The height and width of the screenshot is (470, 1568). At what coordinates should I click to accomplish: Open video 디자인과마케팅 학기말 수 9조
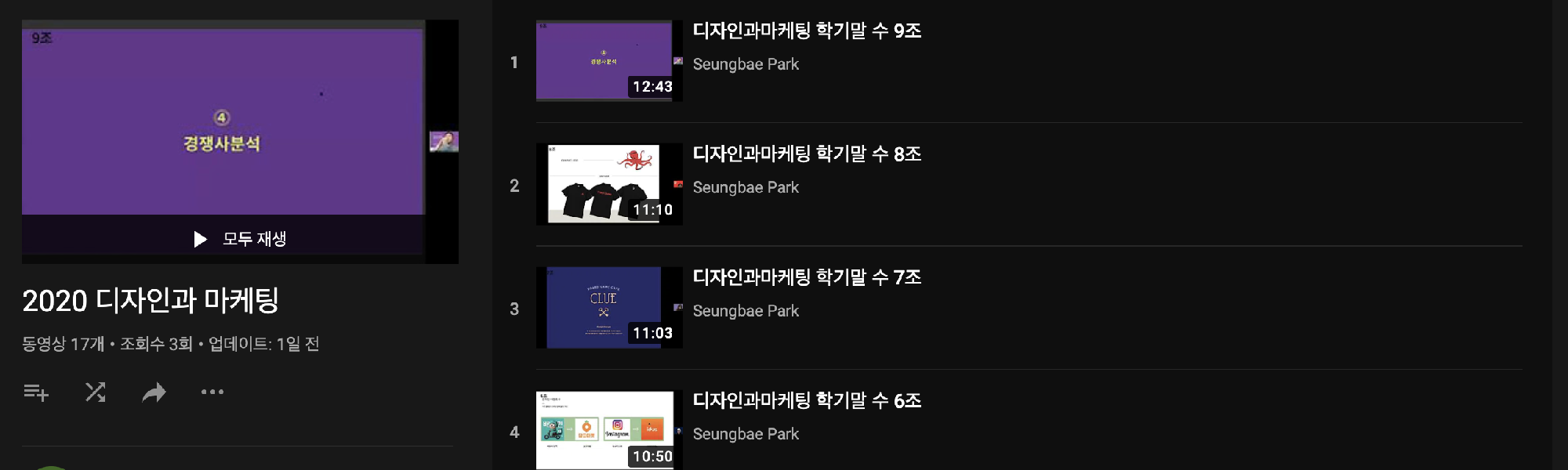807,31
